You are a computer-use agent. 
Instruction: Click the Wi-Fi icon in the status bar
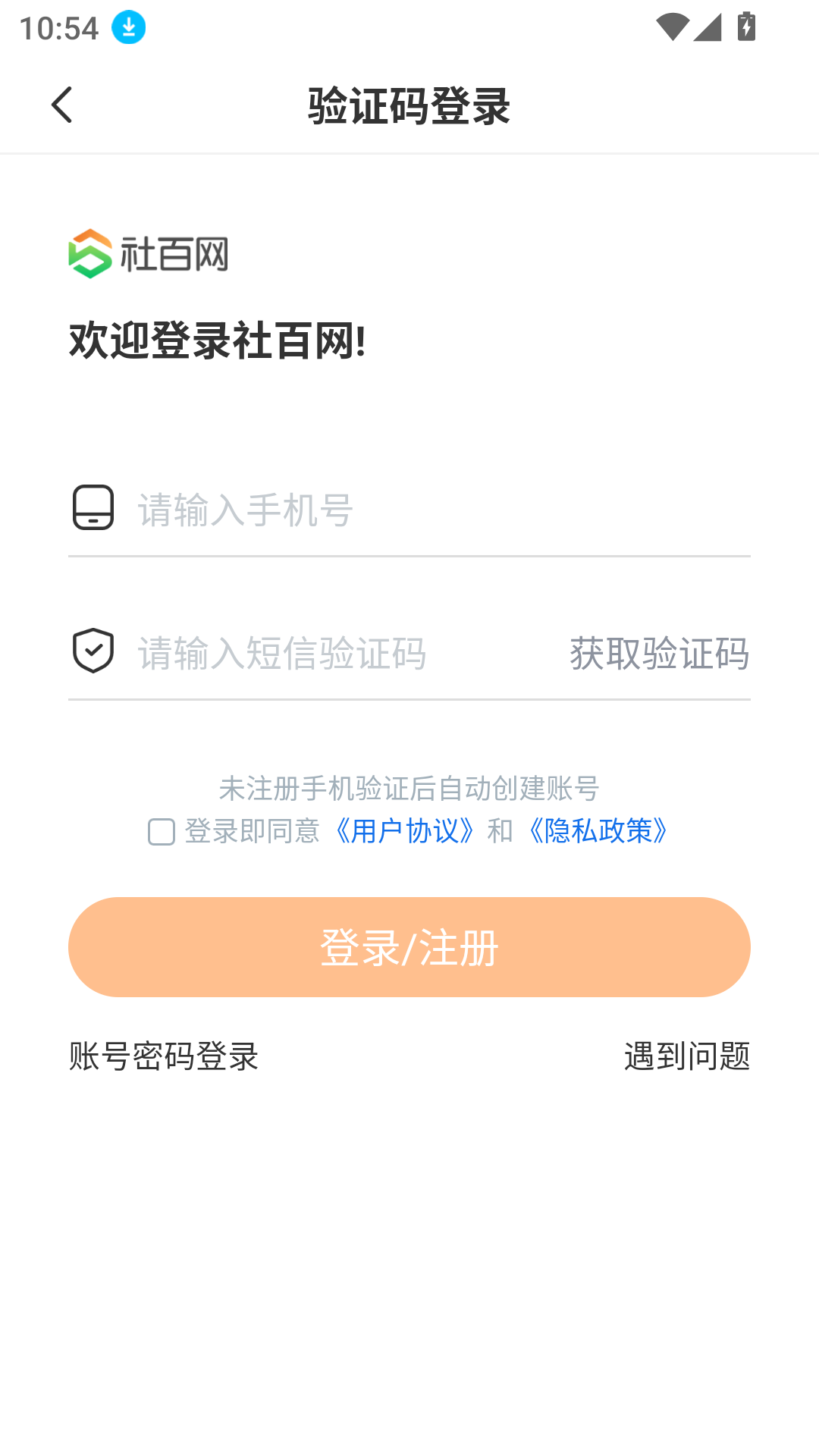[673, 25]
